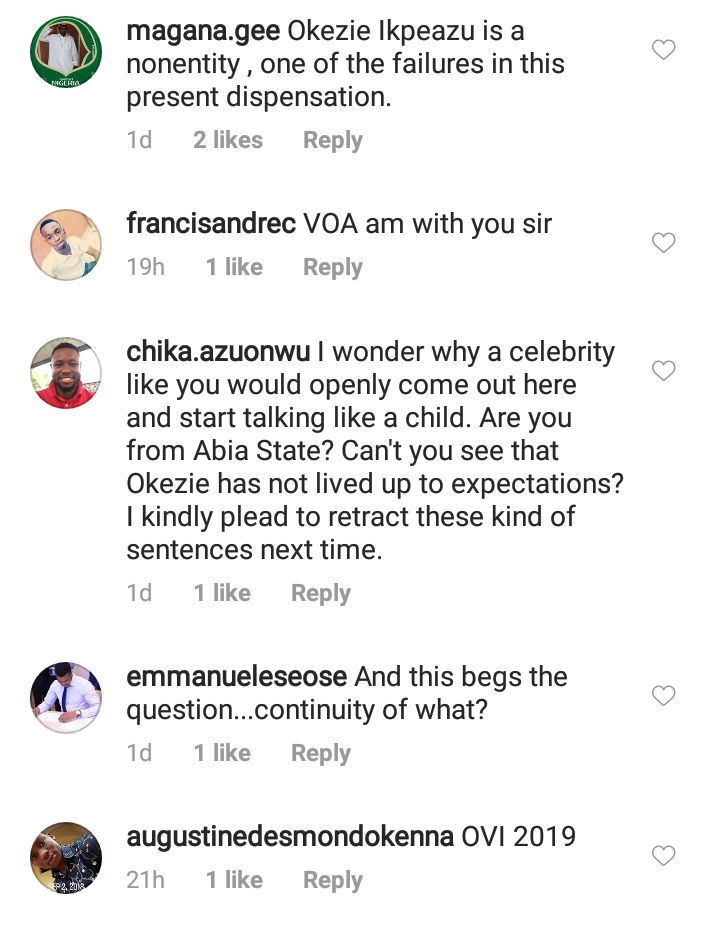Reply to magana.gee's comment

click(x=332, y=140)
